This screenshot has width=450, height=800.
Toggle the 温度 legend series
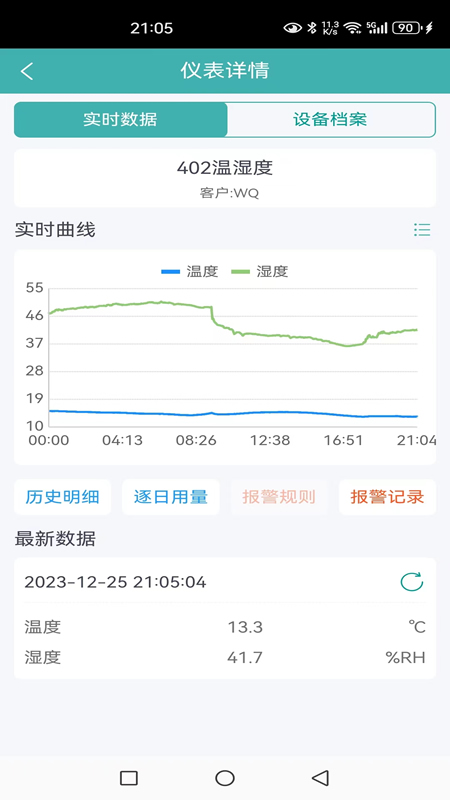190,271
